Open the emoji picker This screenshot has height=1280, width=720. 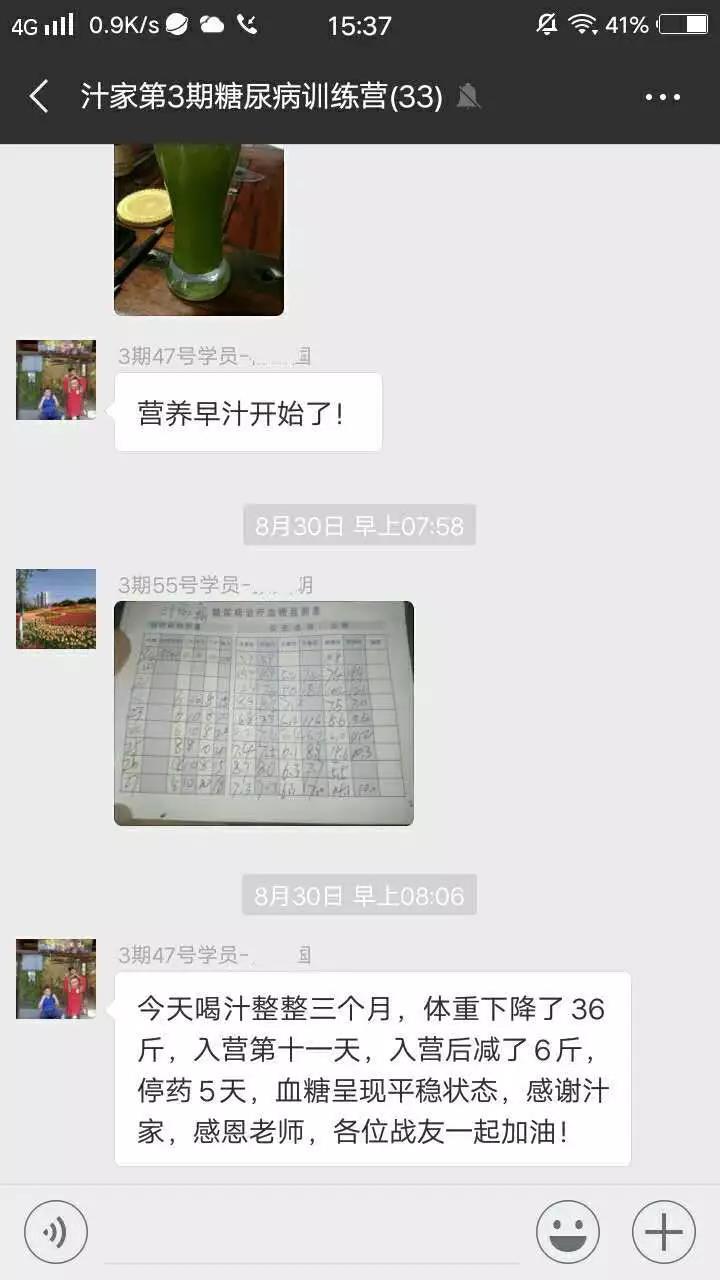click(568, 1232)
